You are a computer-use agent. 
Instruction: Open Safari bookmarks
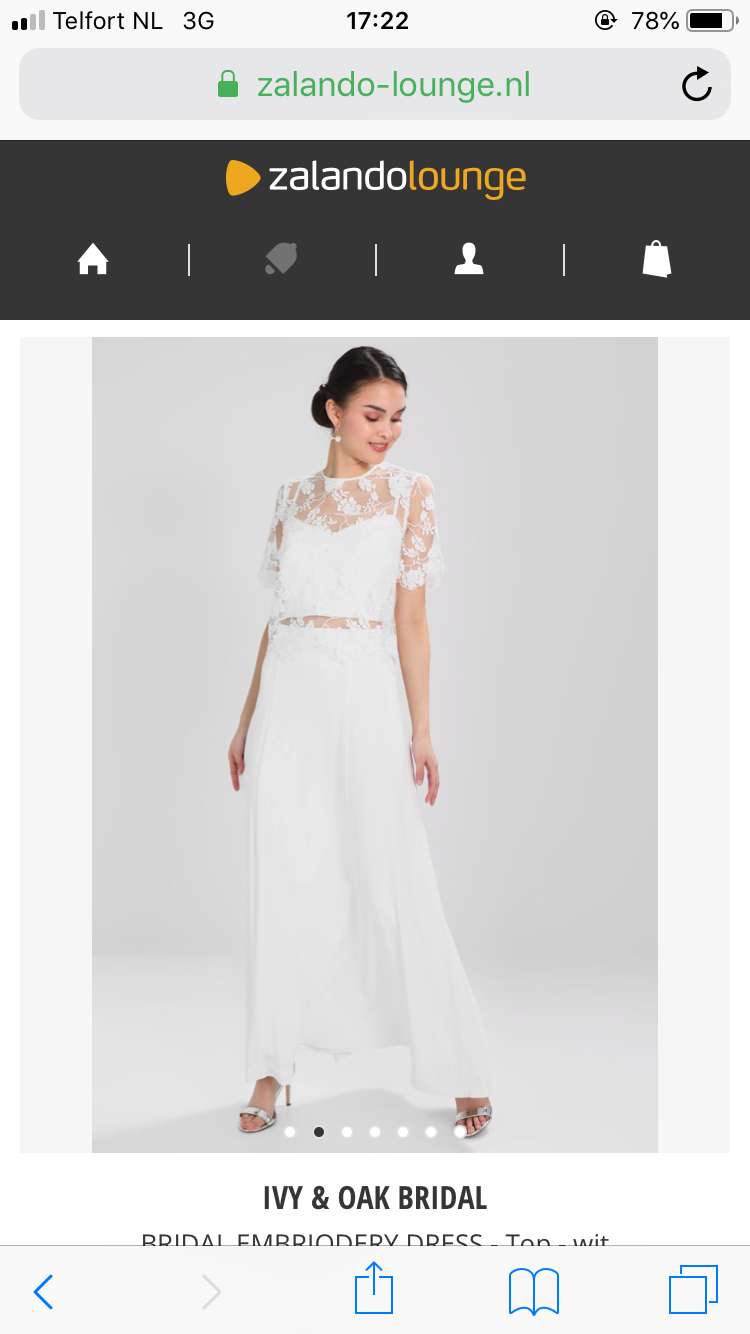click(533, 1291)
